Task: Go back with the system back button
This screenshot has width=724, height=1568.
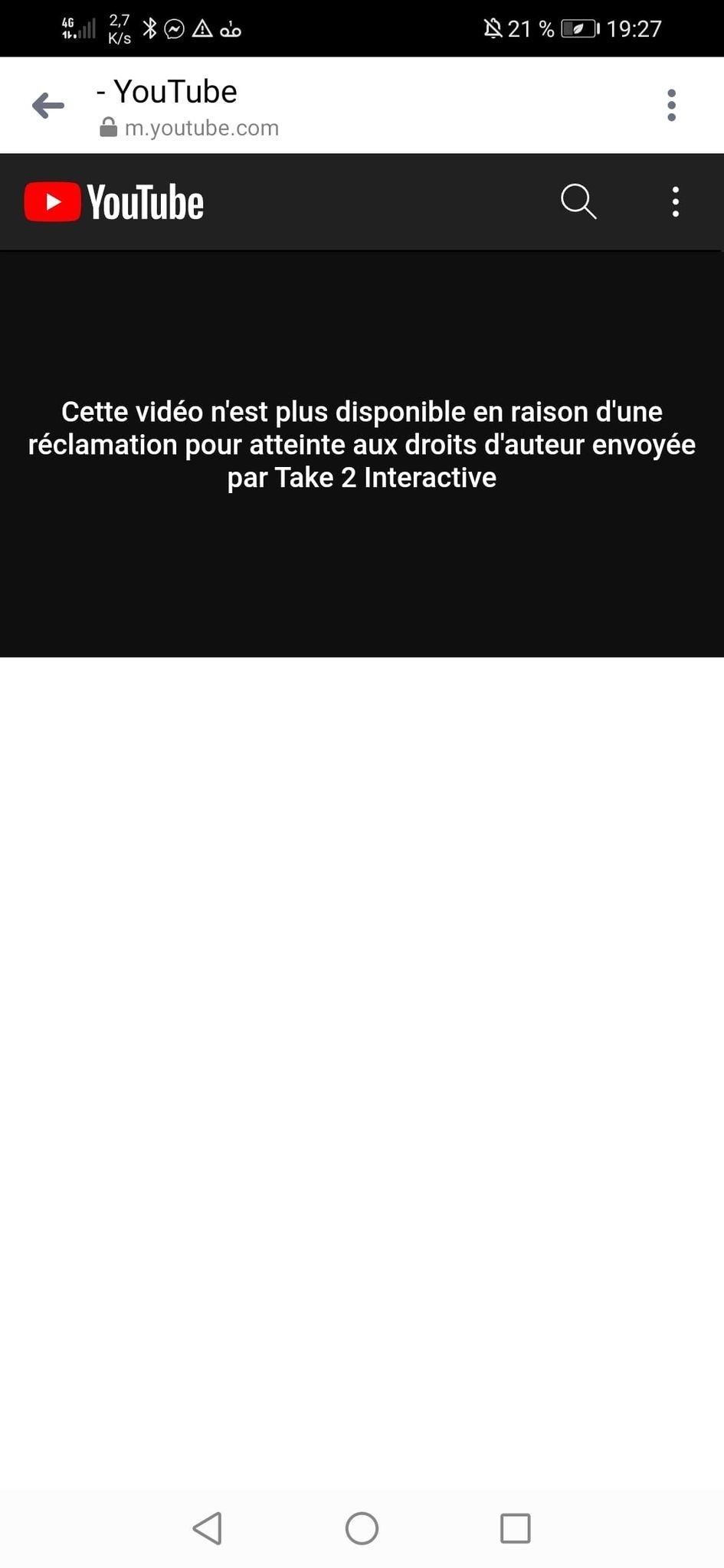Action: pos(208,1528)
